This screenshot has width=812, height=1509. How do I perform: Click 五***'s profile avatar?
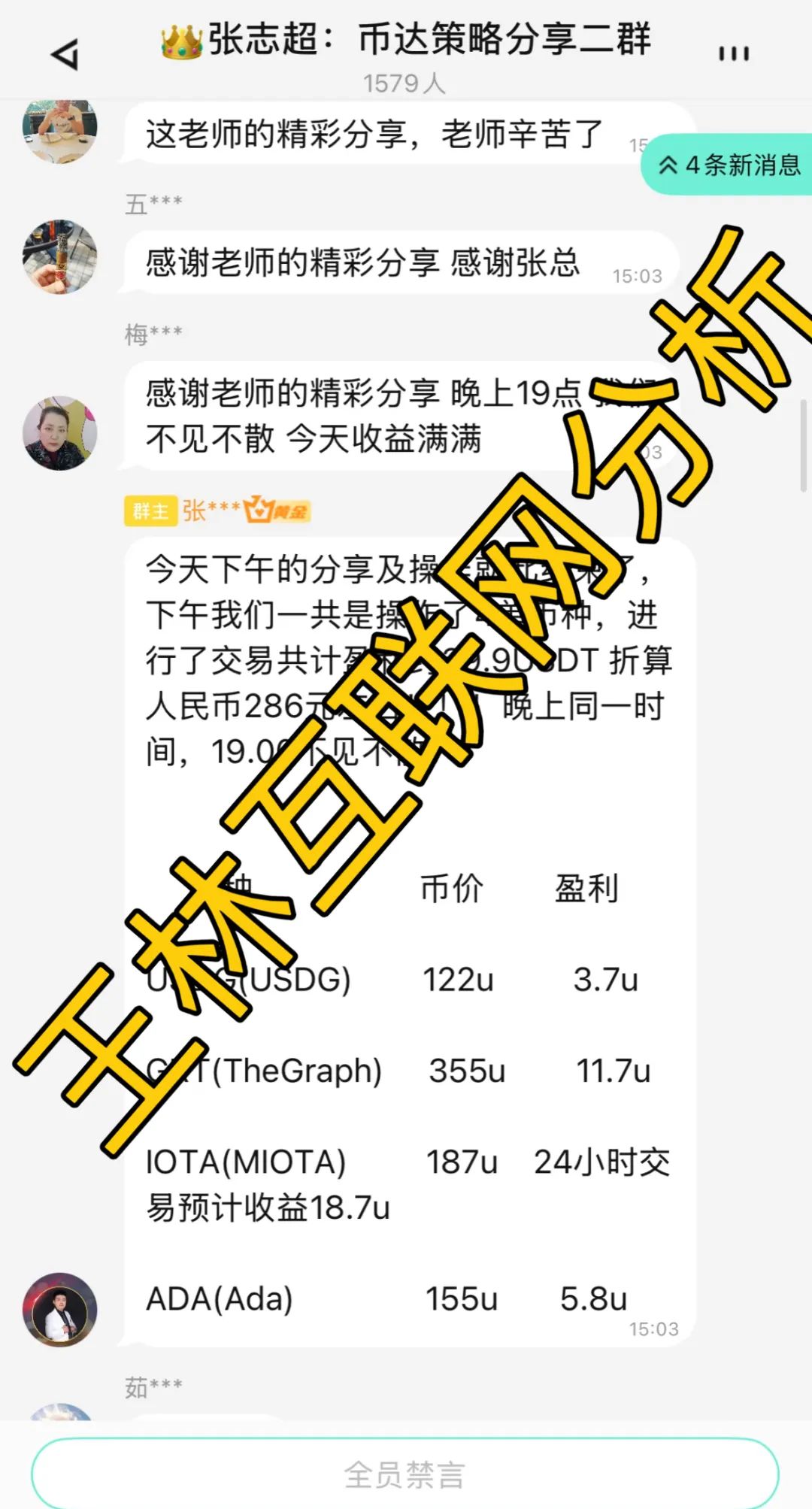[59, 257]
